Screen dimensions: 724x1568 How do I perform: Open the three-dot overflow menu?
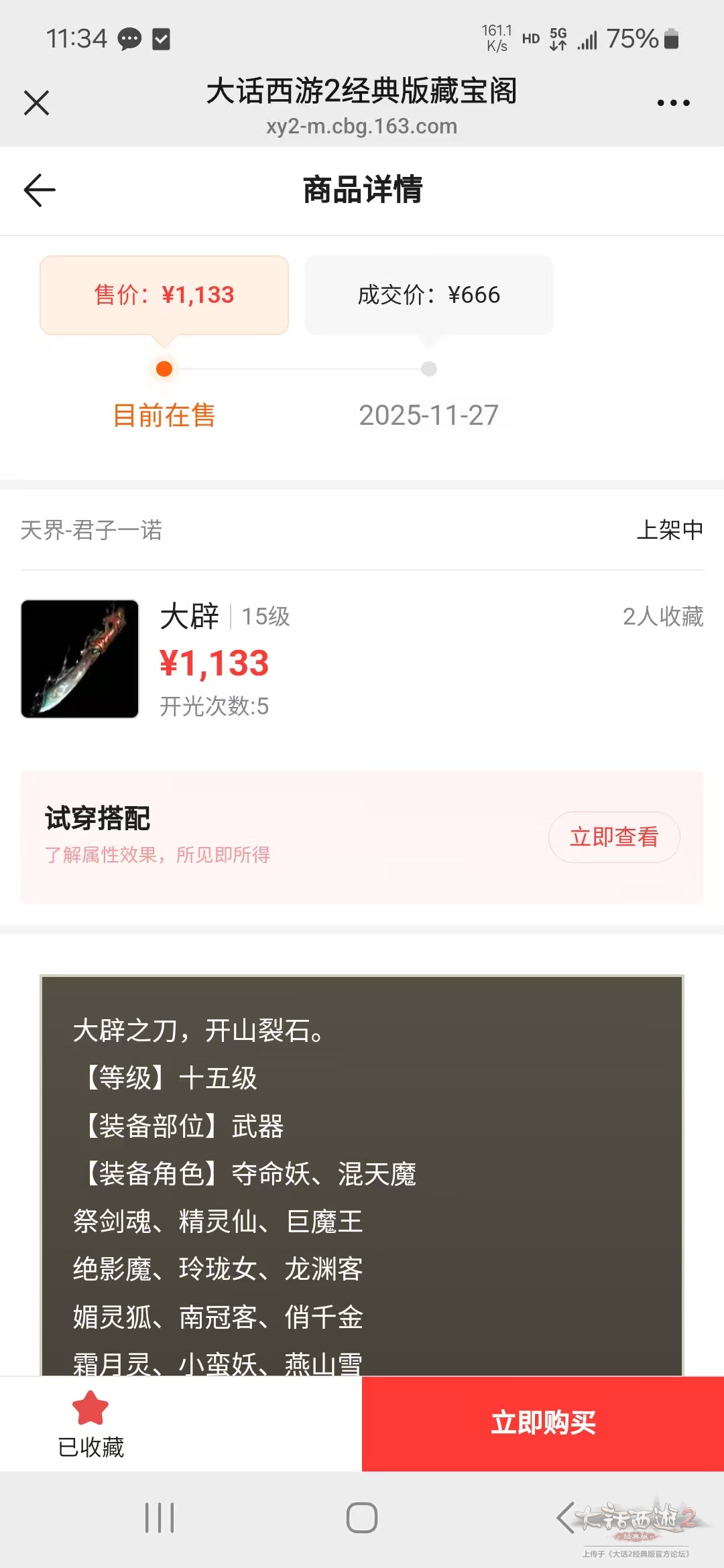pyautogui.click(x=673, y=103)
